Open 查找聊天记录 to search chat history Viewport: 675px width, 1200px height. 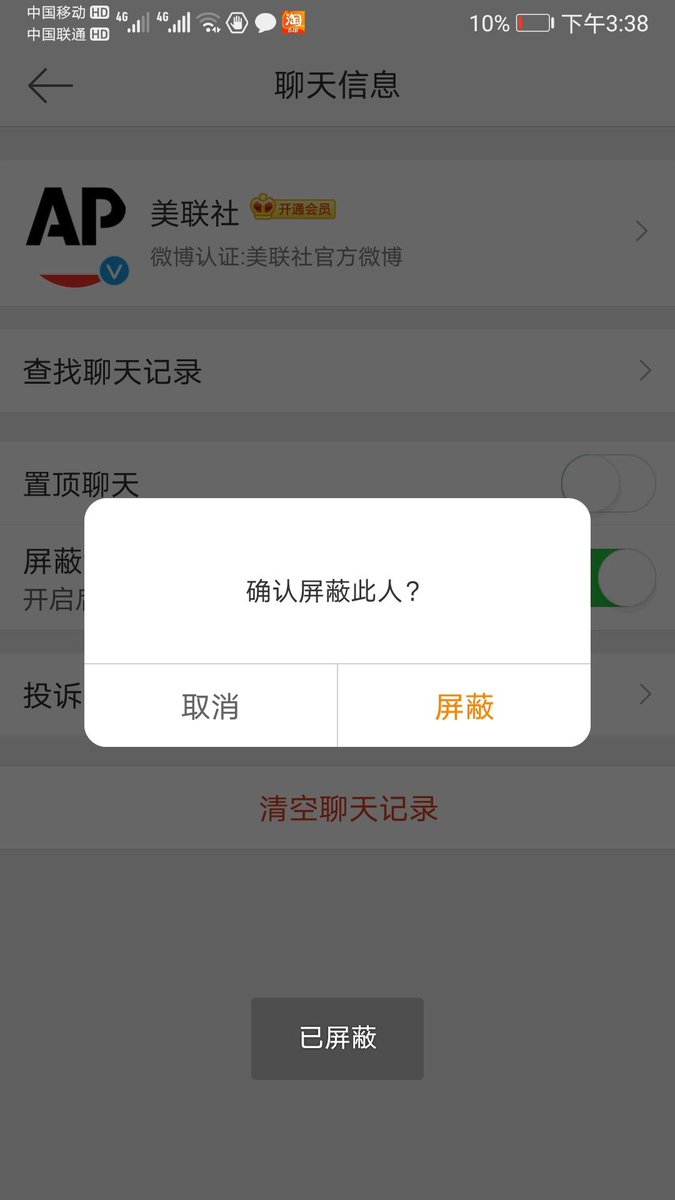click(x=337, y=372)
